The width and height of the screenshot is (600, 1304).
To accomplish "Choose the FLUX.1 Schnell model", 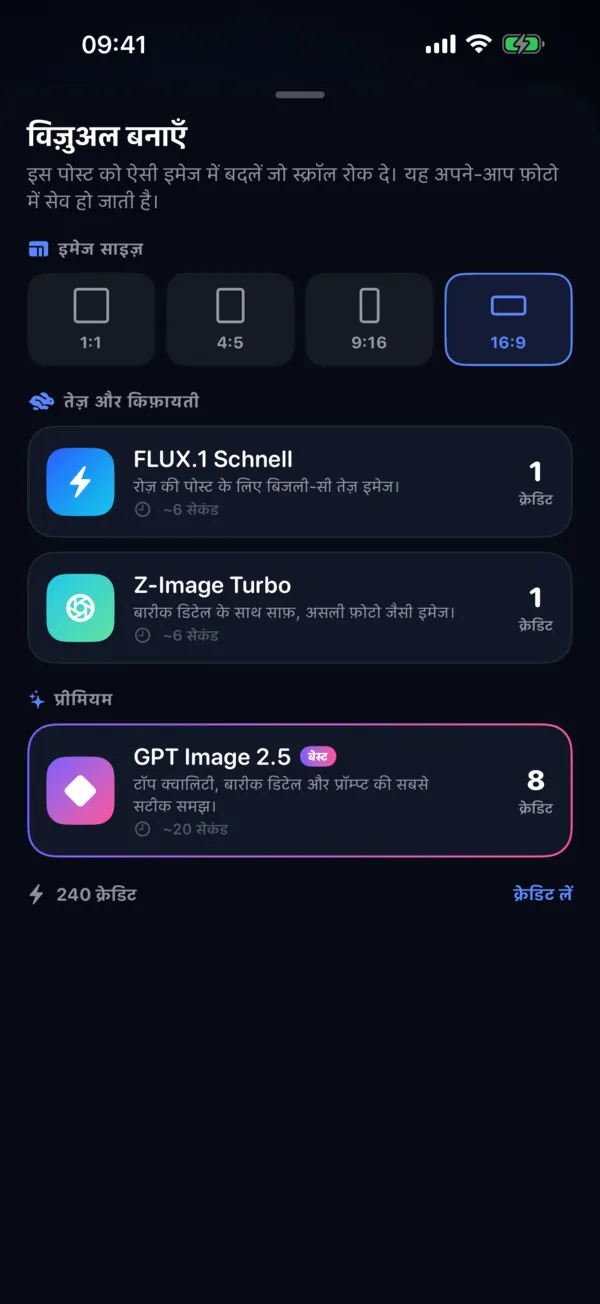I will [300, 482].
